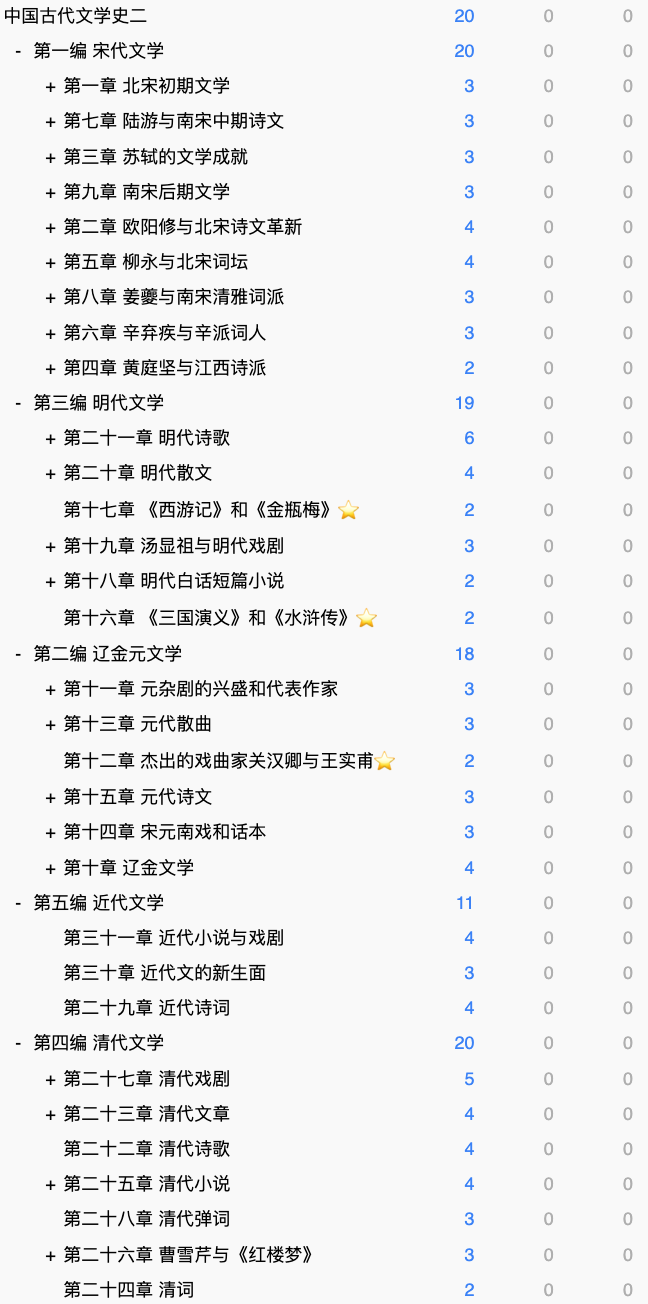This screenshot has width=648, height=1304.
Task: Expand 第二十七章 清代戏剧
Action: pyautogui.click(x=50, y=1079)
